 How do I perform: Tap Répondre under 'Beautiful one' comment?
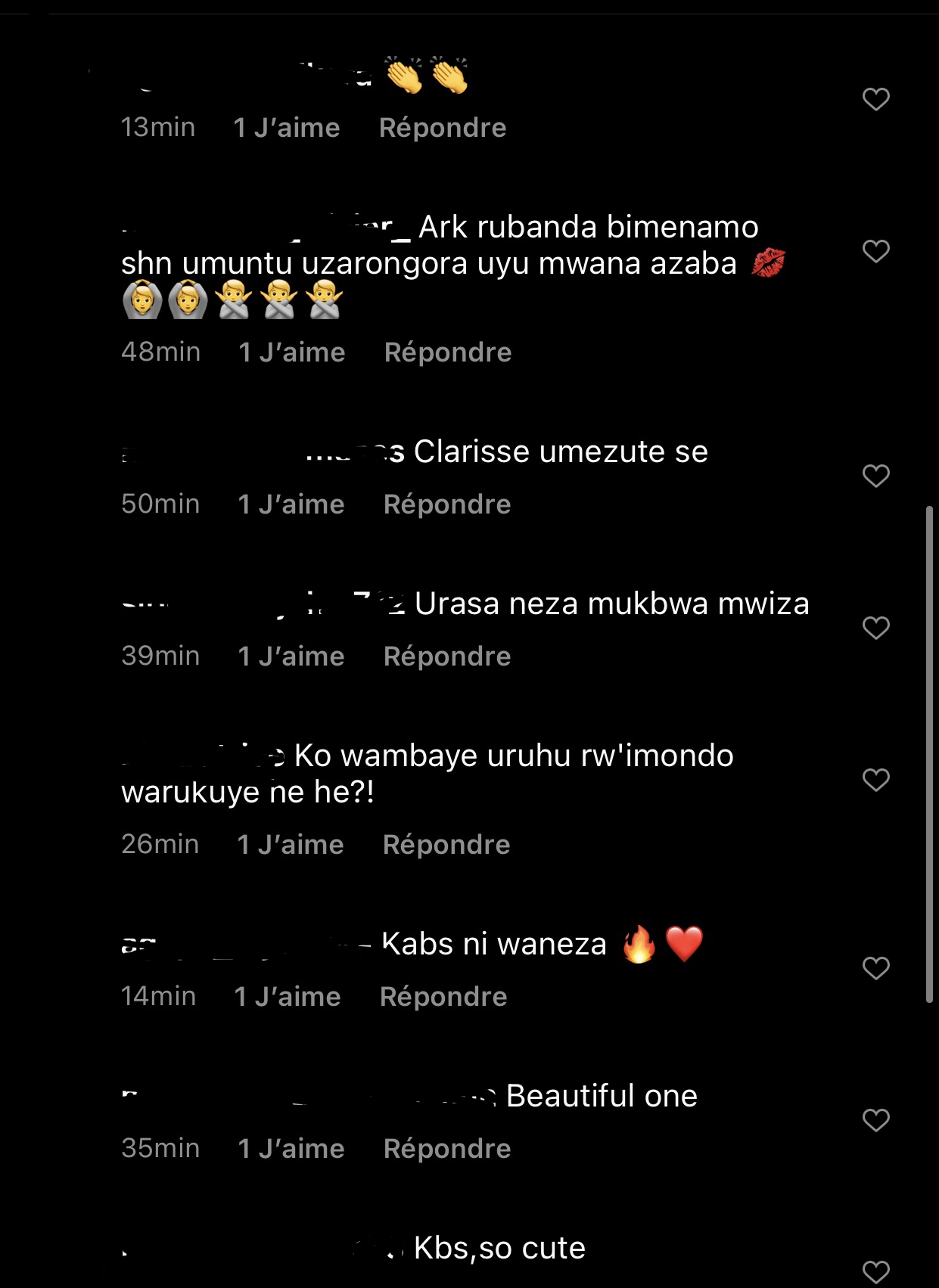coord(447,1149)
